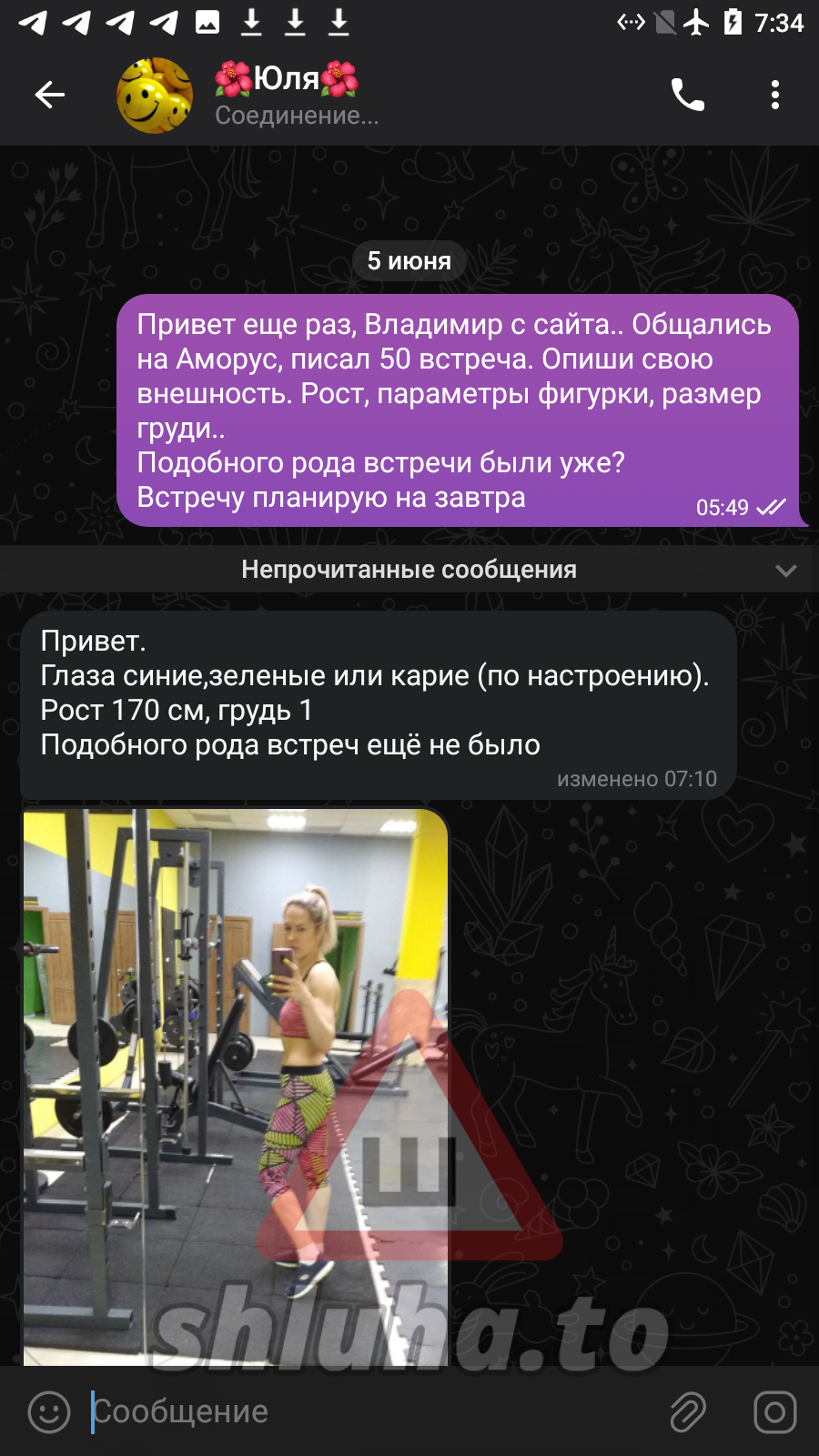Open the emoji picker
Viewport: 819px width, 1456px height.
point(49,1412)
